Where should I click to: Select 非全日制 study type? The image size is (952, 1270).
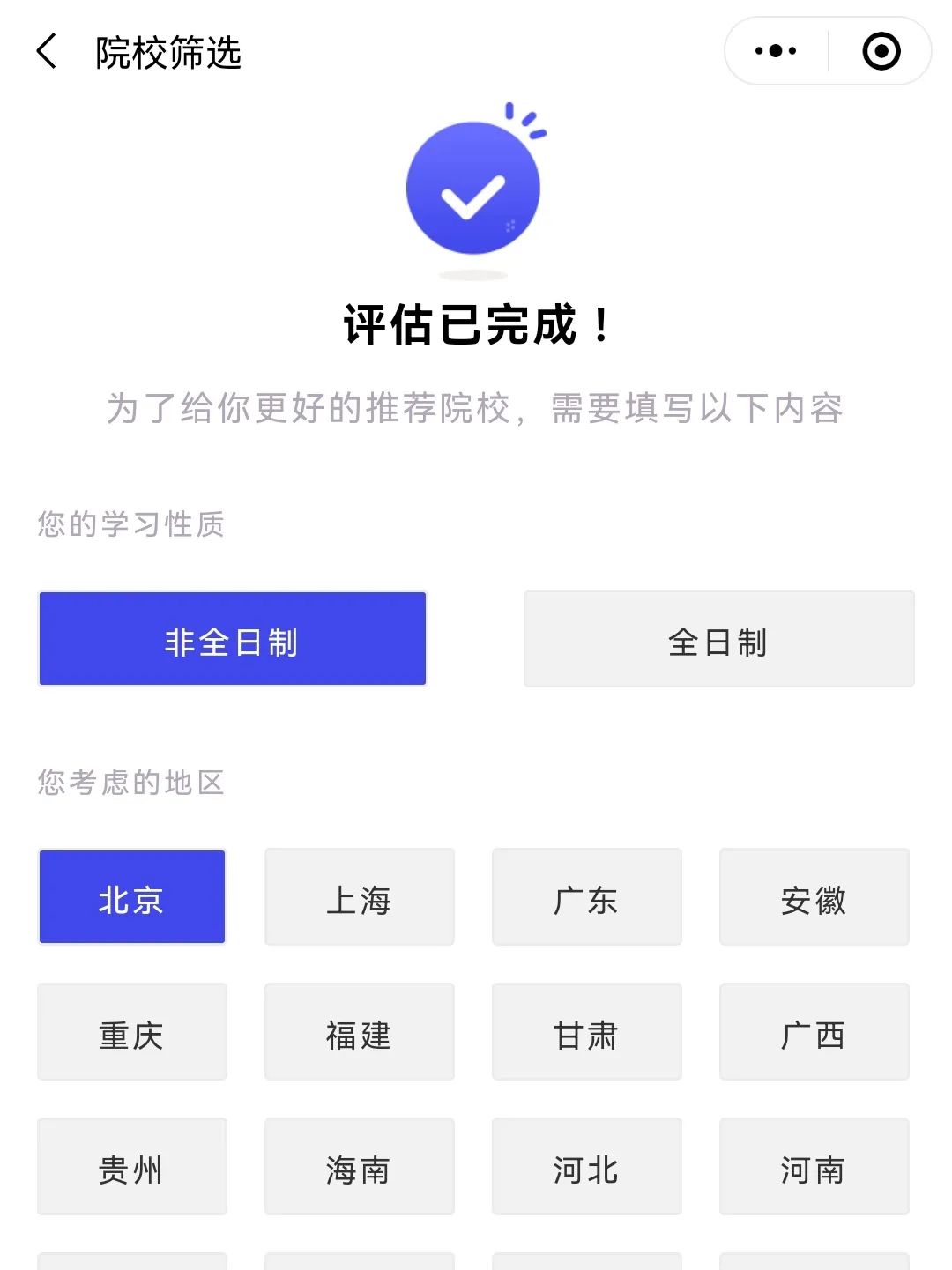tap(233, 639)
